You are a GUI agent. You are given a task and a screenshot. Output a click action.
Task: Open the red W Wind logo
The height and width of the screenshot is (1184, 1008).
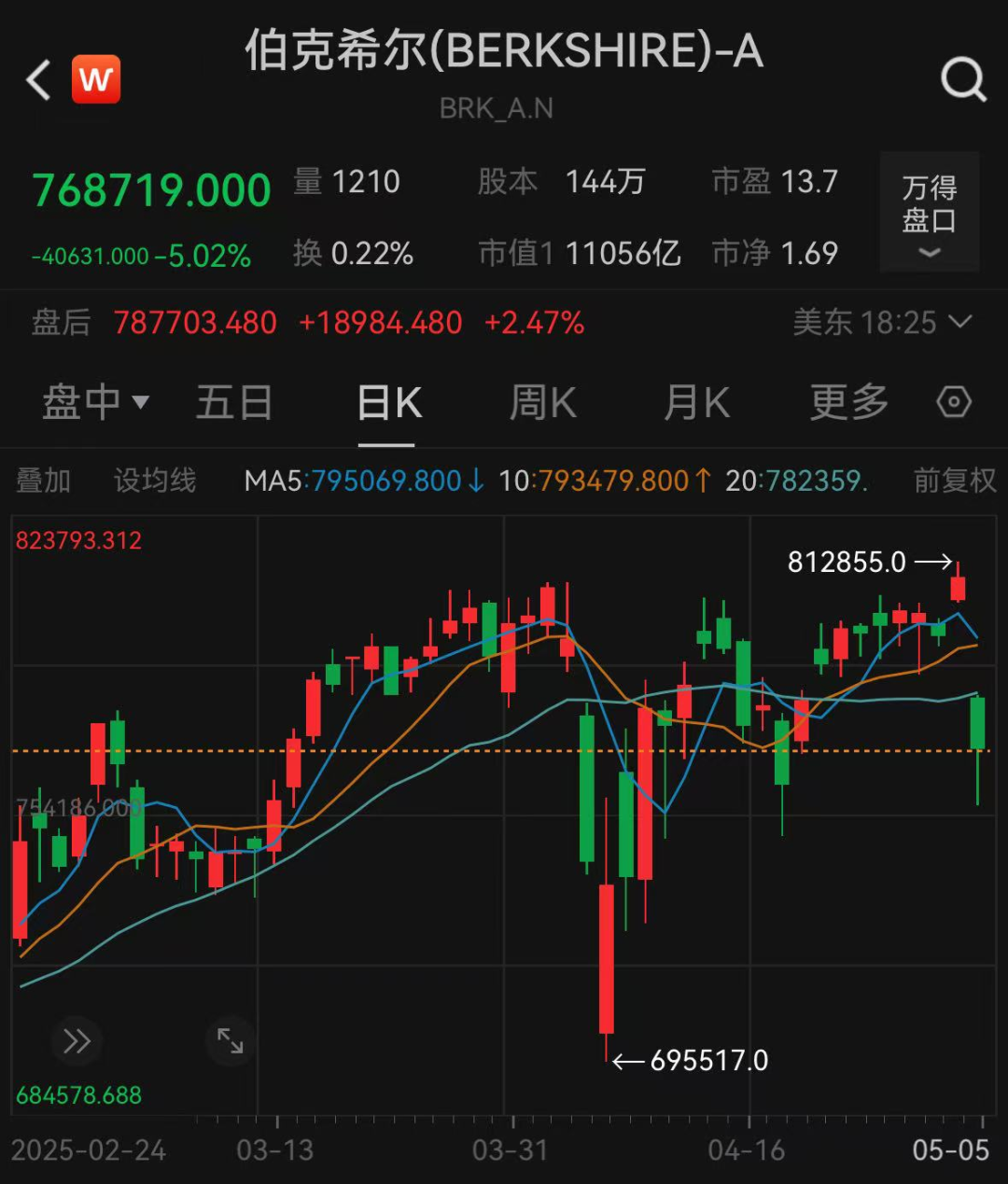96,80
